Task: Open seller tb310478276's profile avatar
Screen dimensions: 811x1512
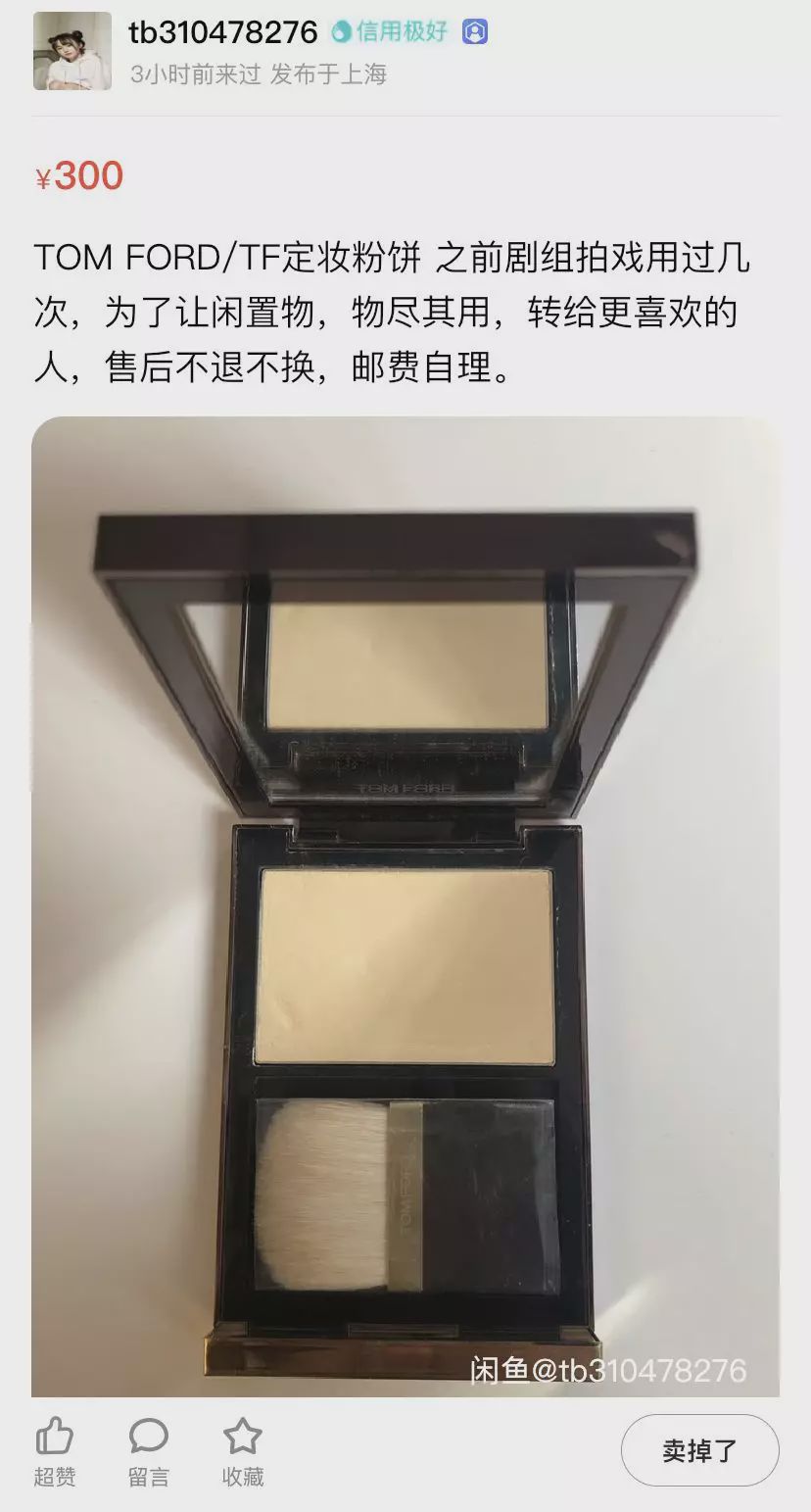Action: pyautogui.click(x=72, y=51)
